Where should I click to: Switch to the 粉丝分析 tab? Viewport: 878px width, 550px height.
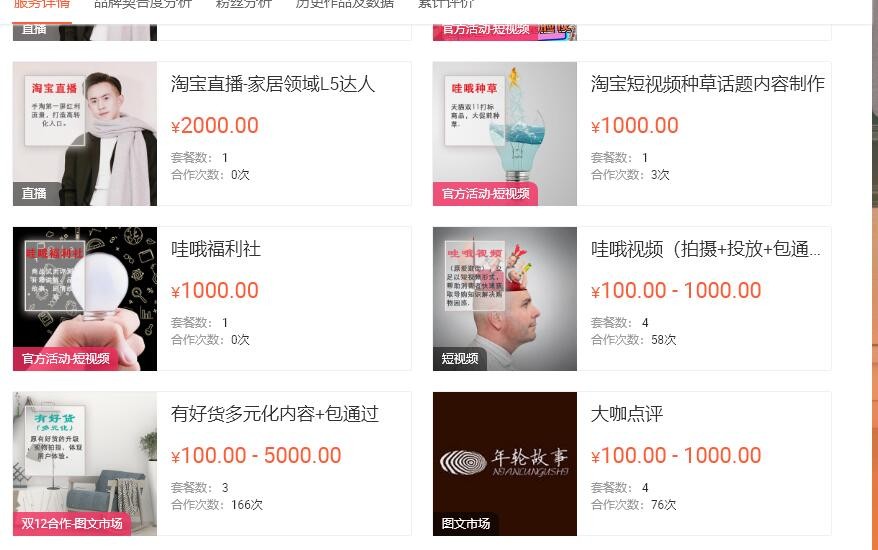pyautogui.click(x=243, y=5)
